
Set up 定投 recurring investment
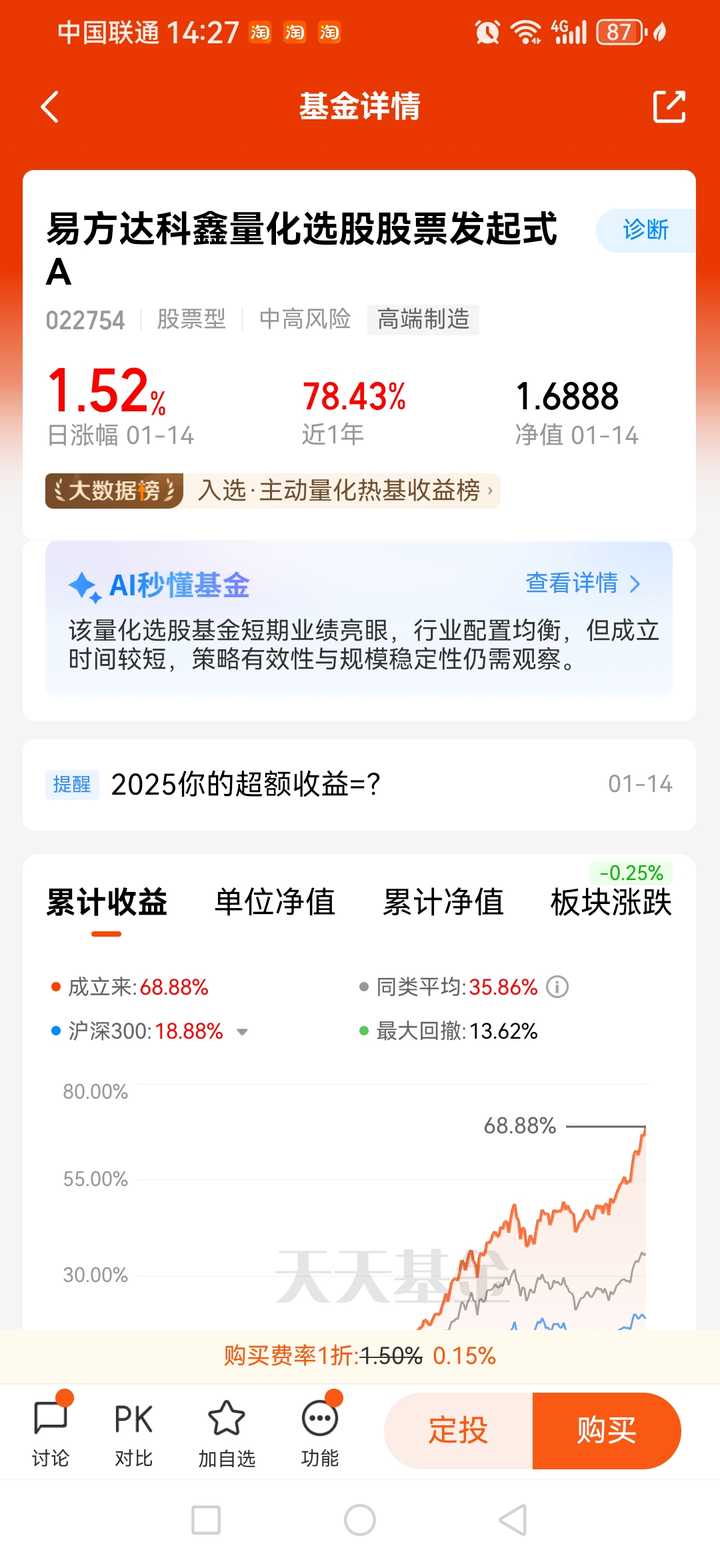click(x=458, y=1431)
